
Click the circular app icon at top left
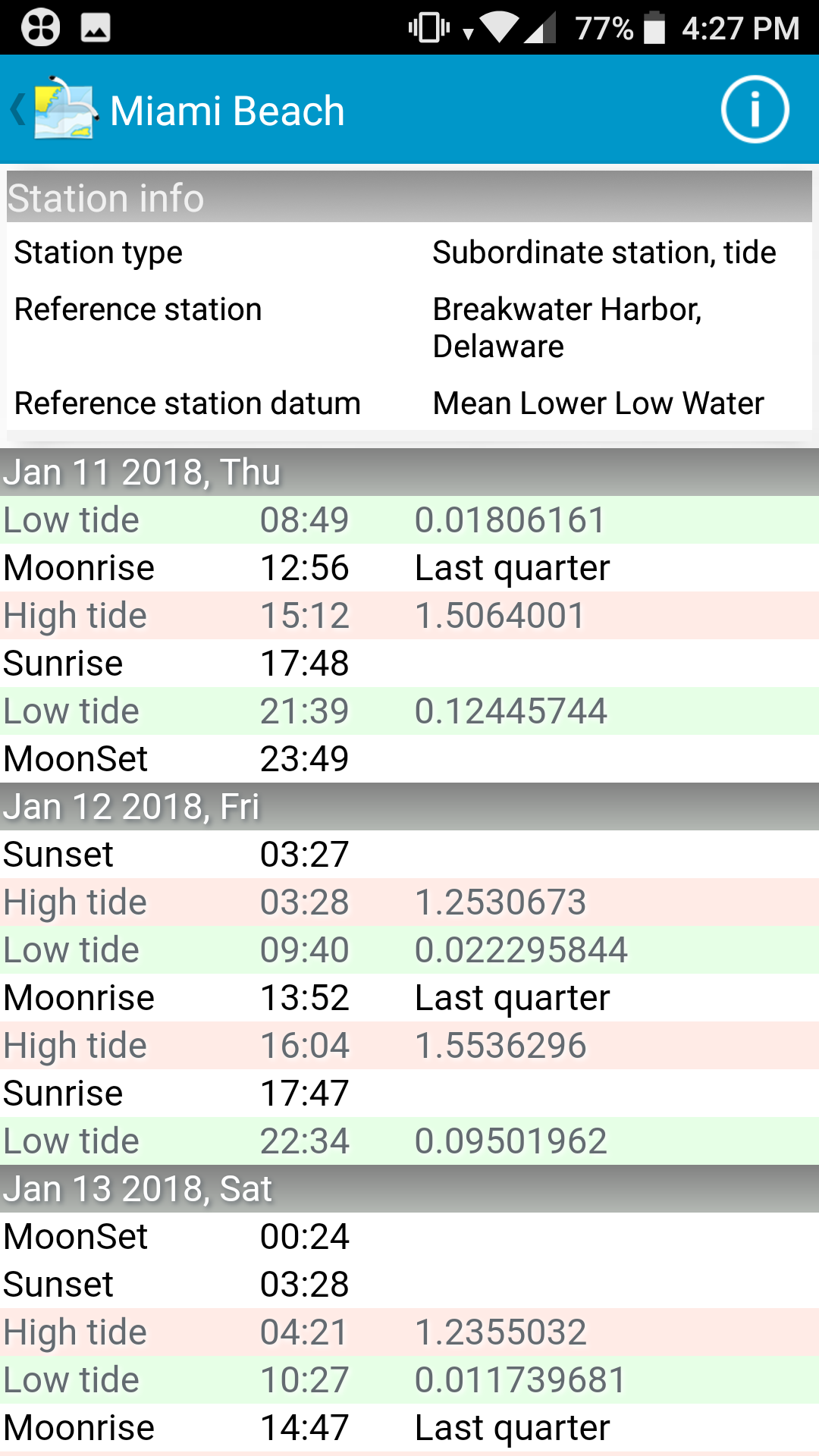click(39, 29)
